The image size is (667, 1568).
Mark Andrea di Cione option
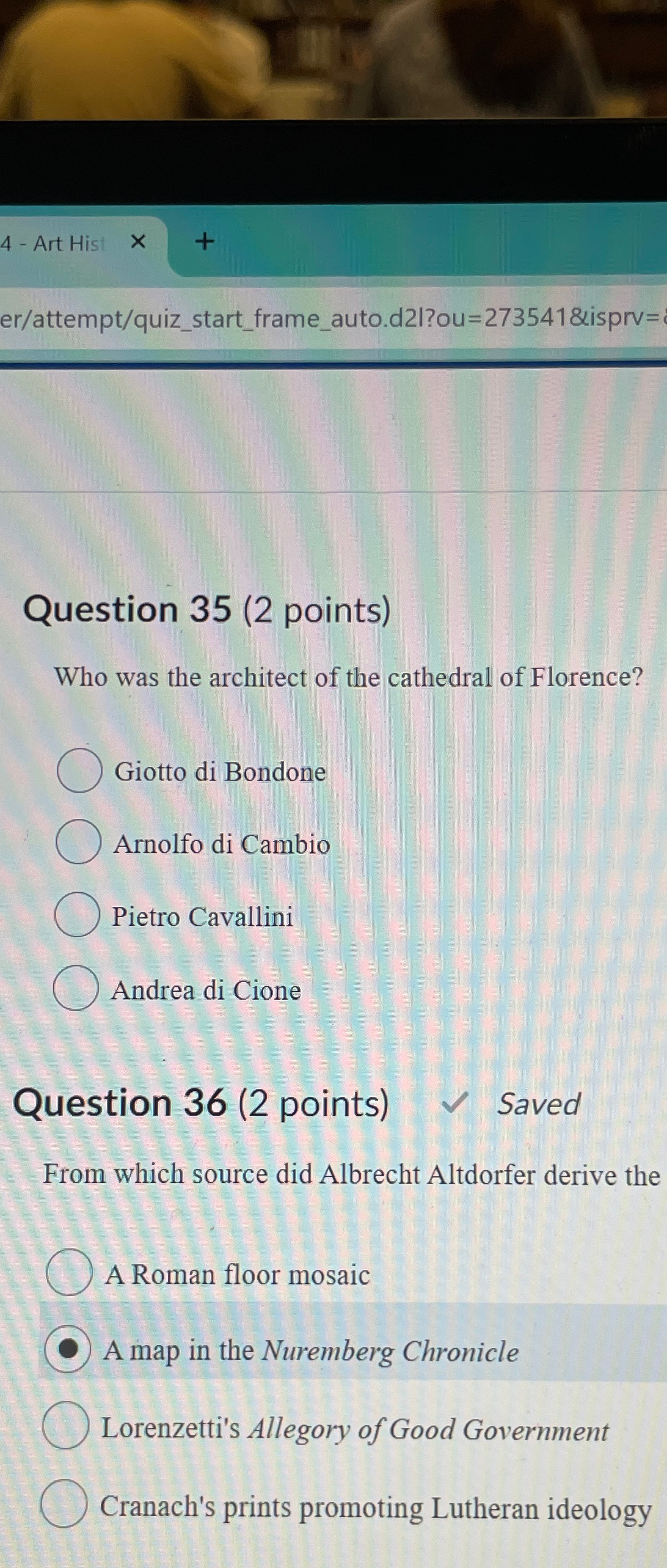[76, 988]
